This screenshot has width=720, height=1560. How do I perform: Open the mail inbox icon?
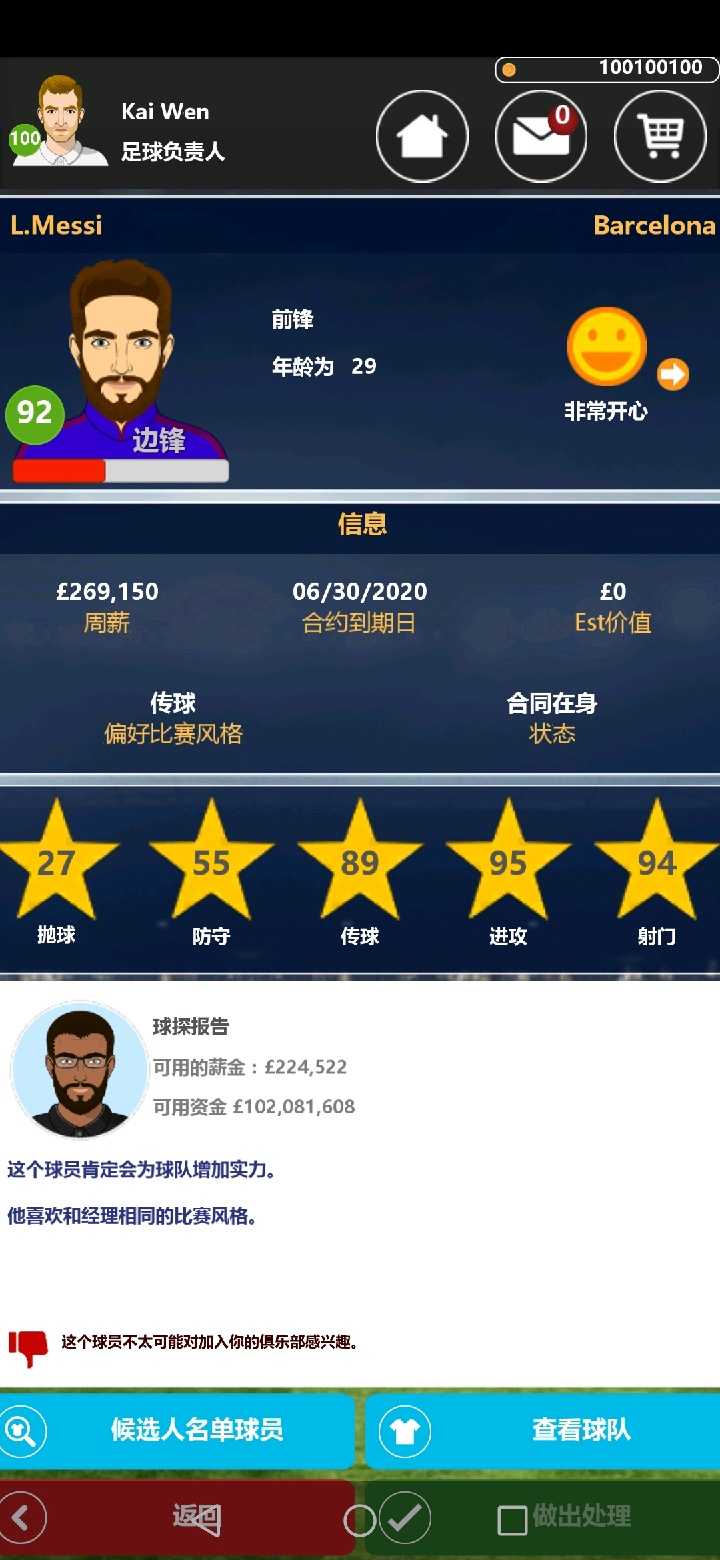click(x=541, y=137)
